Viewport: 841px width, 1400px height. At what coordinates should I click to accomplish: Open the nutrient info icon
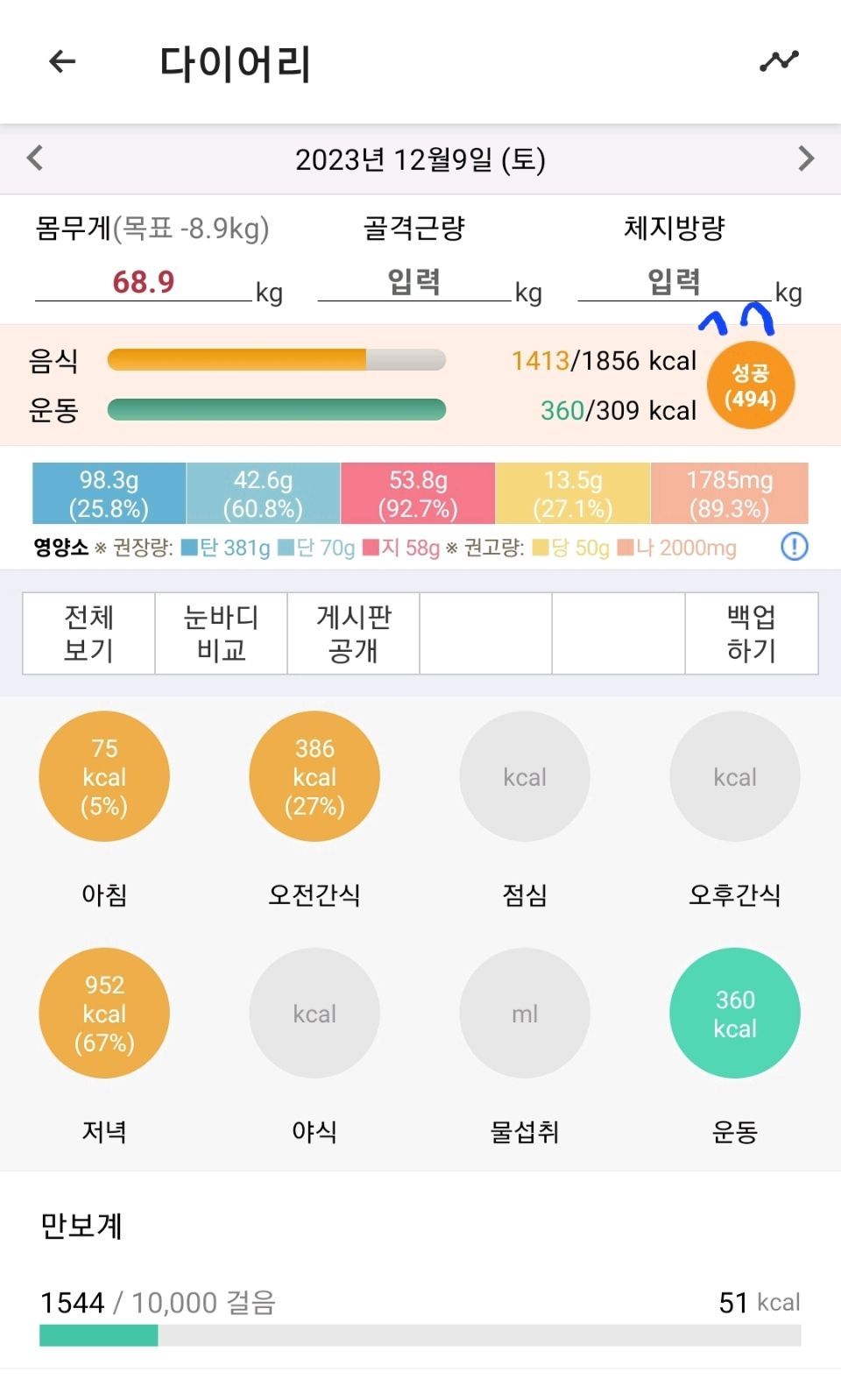tap(794, 548)
